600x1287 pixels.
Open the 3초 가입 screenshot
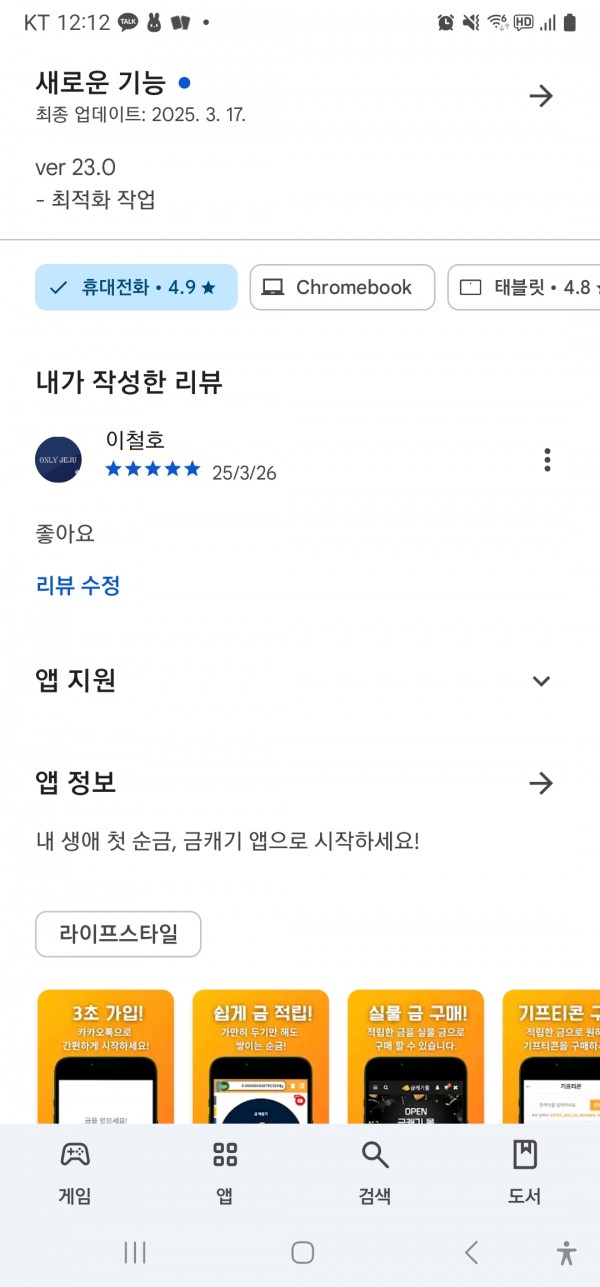(105, 1056)
